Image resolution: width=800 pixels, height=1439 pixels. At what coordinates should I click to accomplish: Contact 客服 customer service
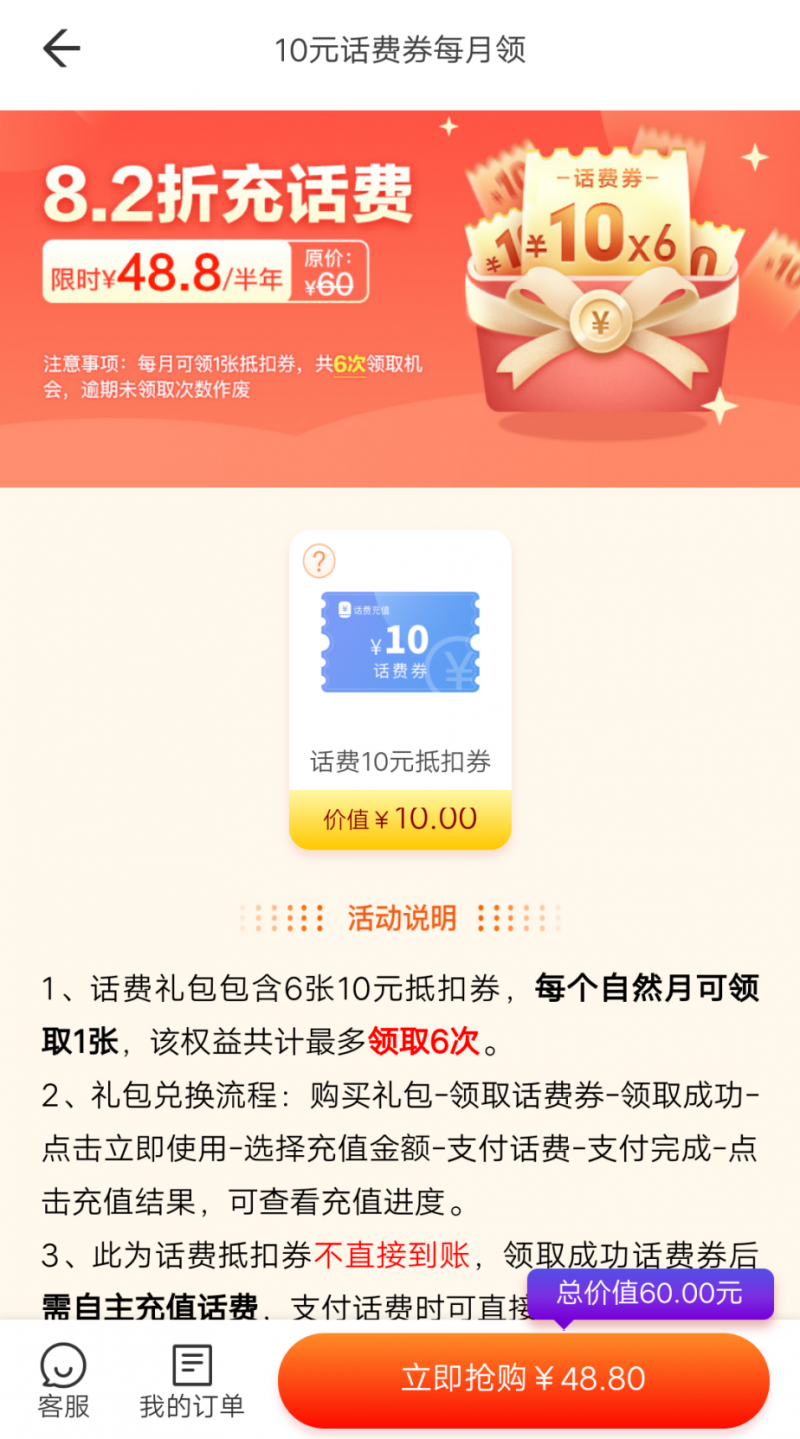(63, 1381)
